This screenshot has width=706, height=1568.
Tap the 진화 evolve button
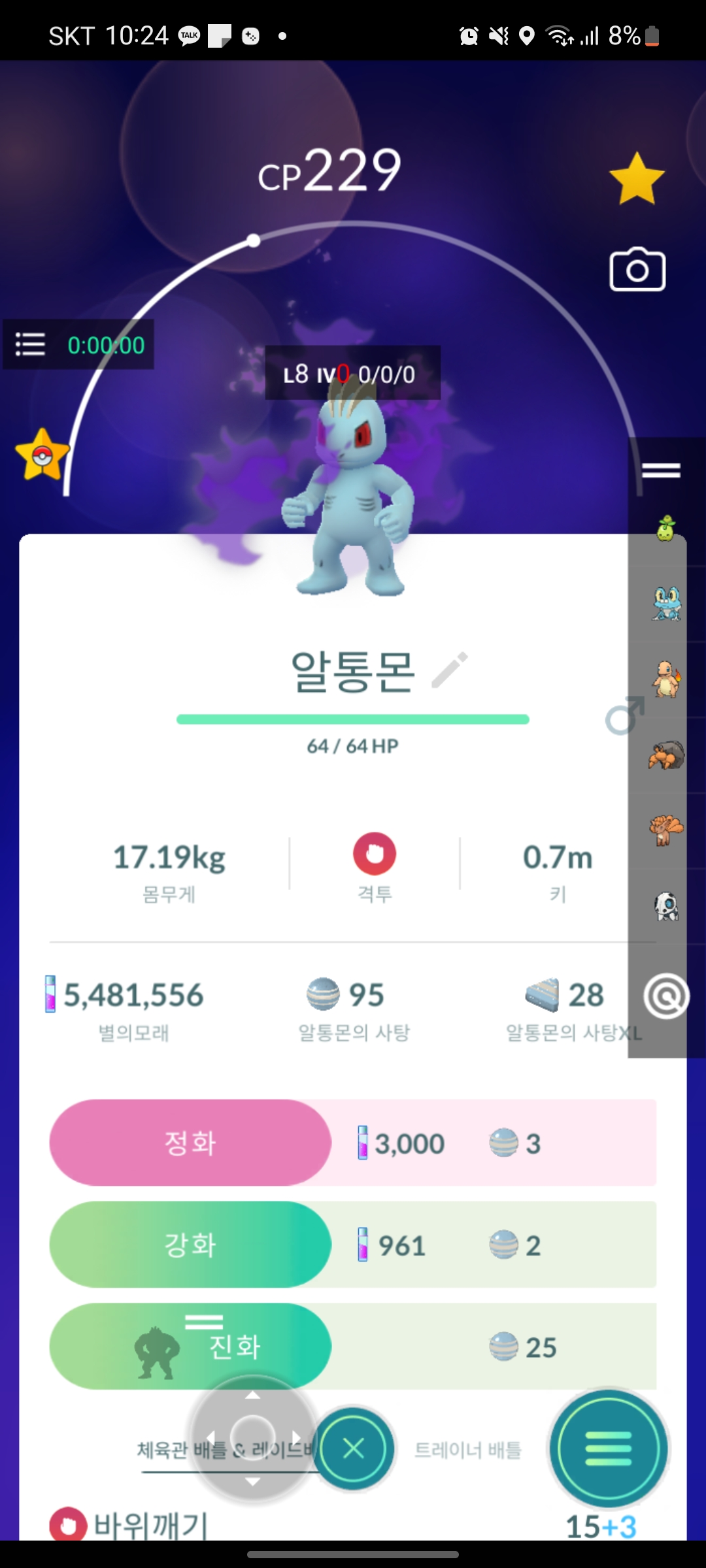[190, 1347]
